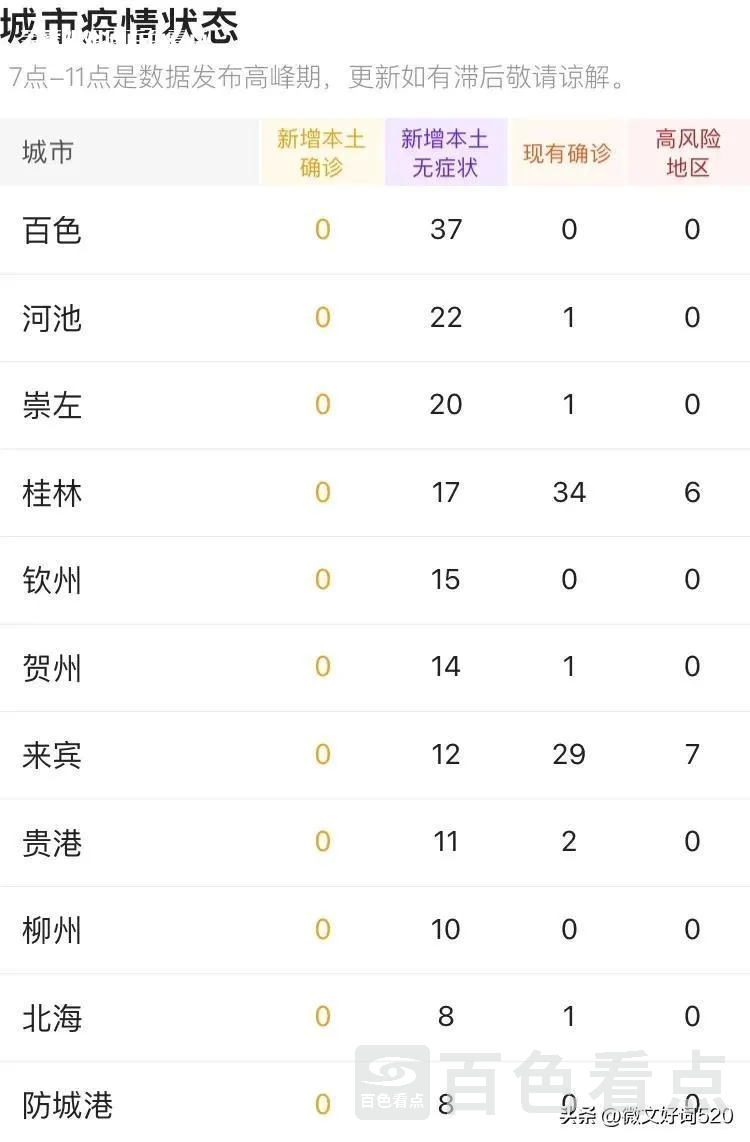The height and width of the screenshot is (1142, 750).
Task: Click the 贺州 city label
Action: click(51, 667)
